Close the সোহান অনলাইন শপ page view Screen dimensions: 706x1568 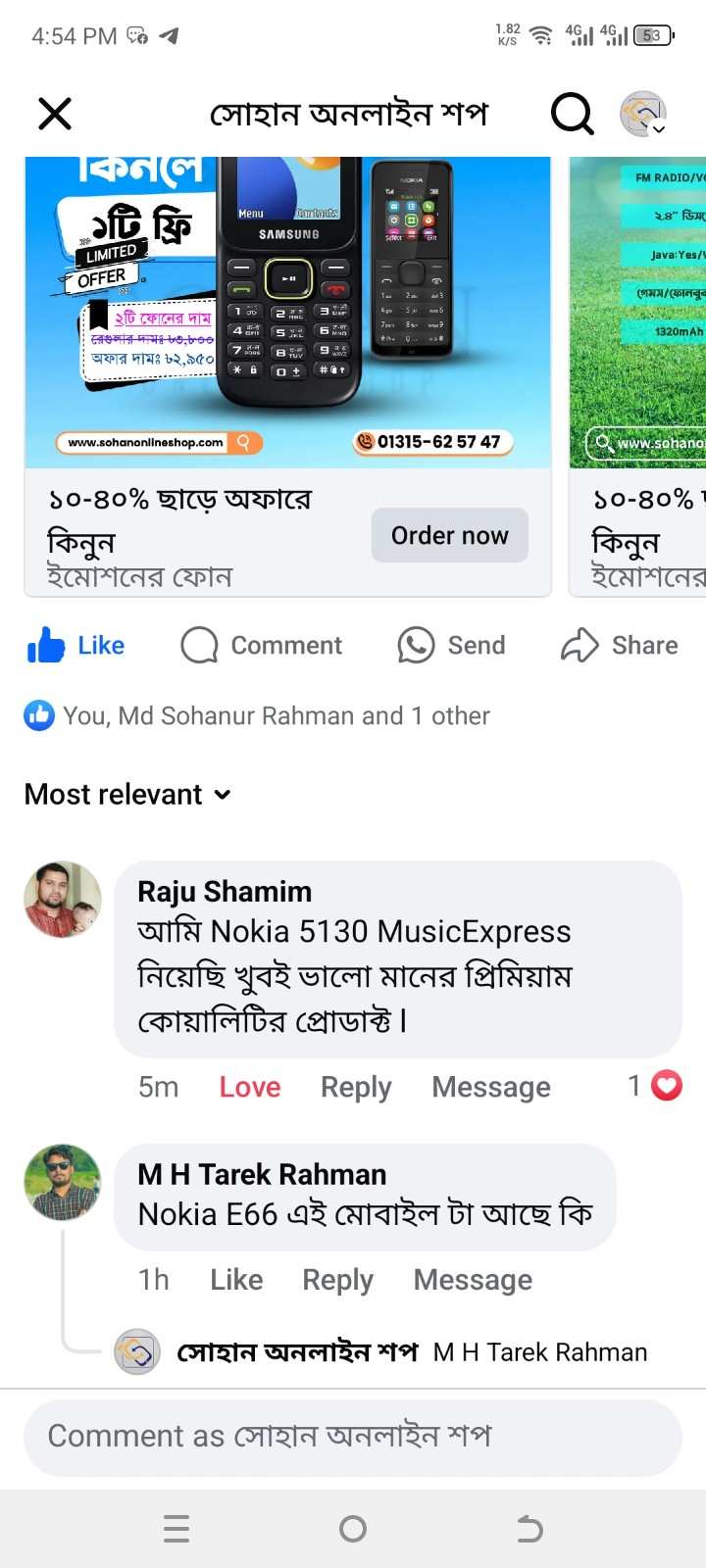(55, 114)
